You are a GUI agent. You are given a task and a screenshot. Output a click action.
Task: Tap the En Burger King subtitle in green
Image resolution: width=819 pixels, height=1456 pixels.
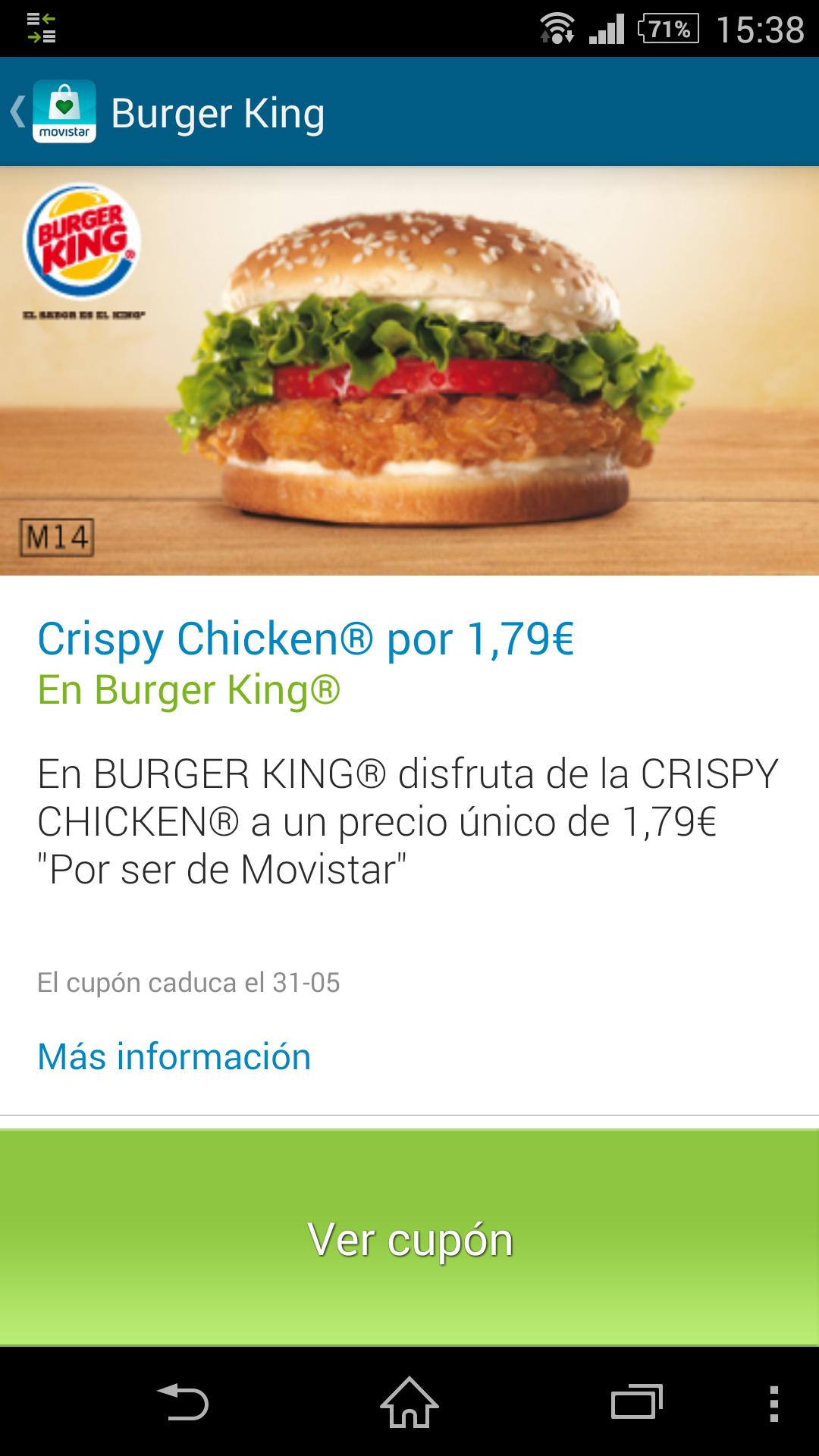(x=189, y=690)
